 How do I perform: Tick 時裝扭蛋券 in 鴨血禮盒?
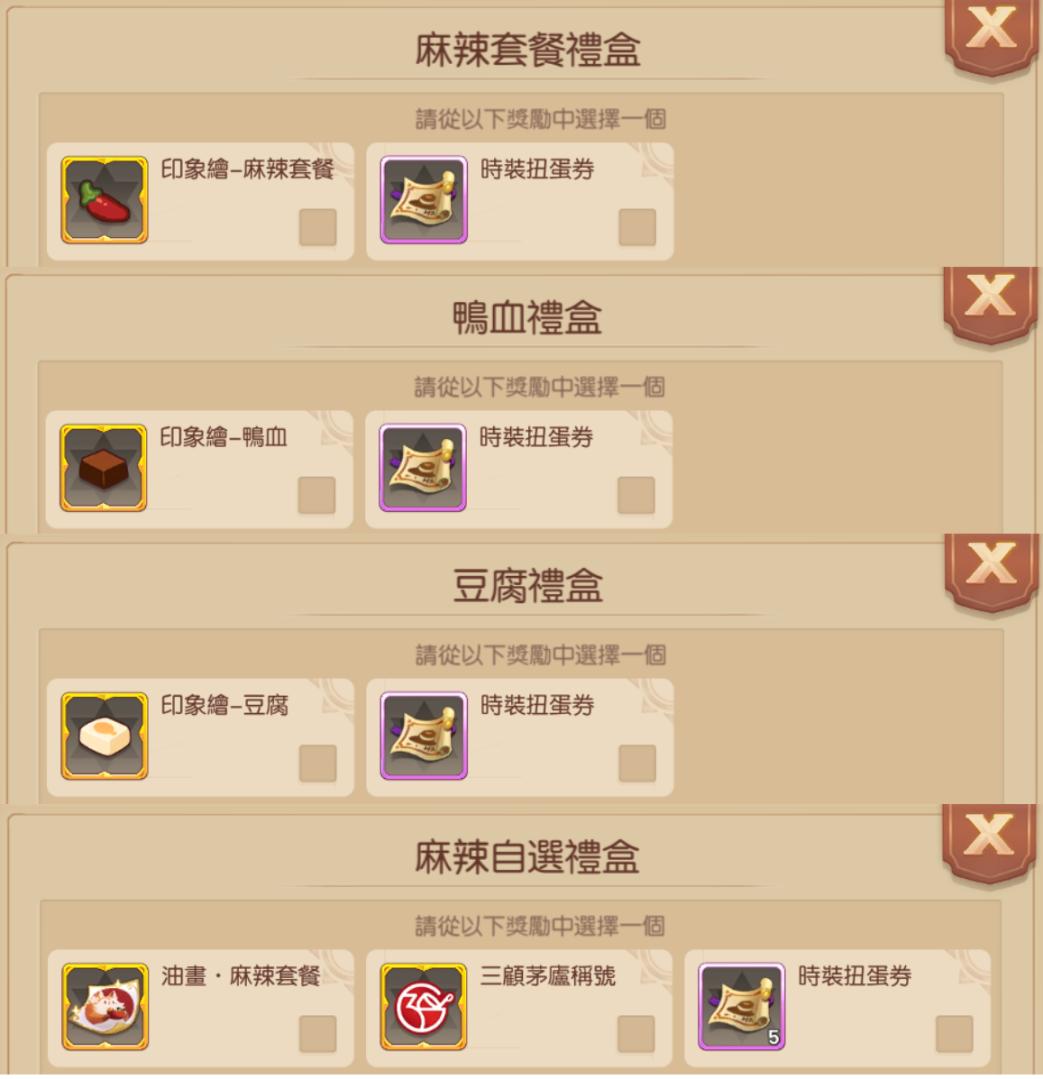pos(636,495)
